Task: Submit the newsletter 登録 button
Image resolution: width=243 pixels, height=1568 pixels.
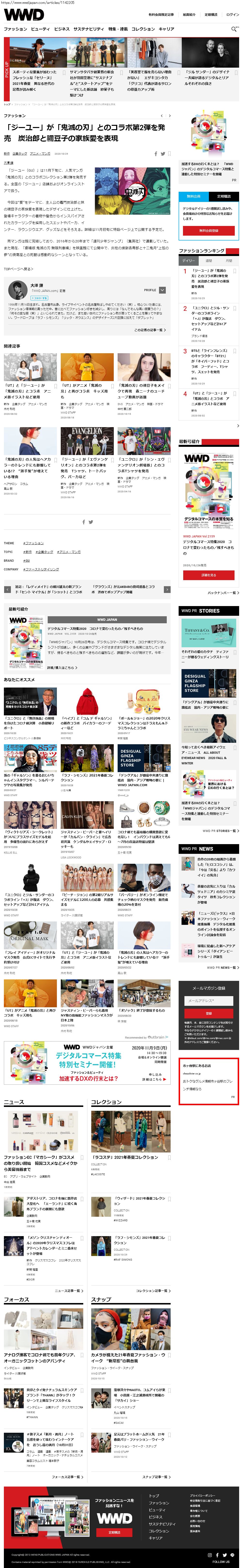Action: 208,1014
